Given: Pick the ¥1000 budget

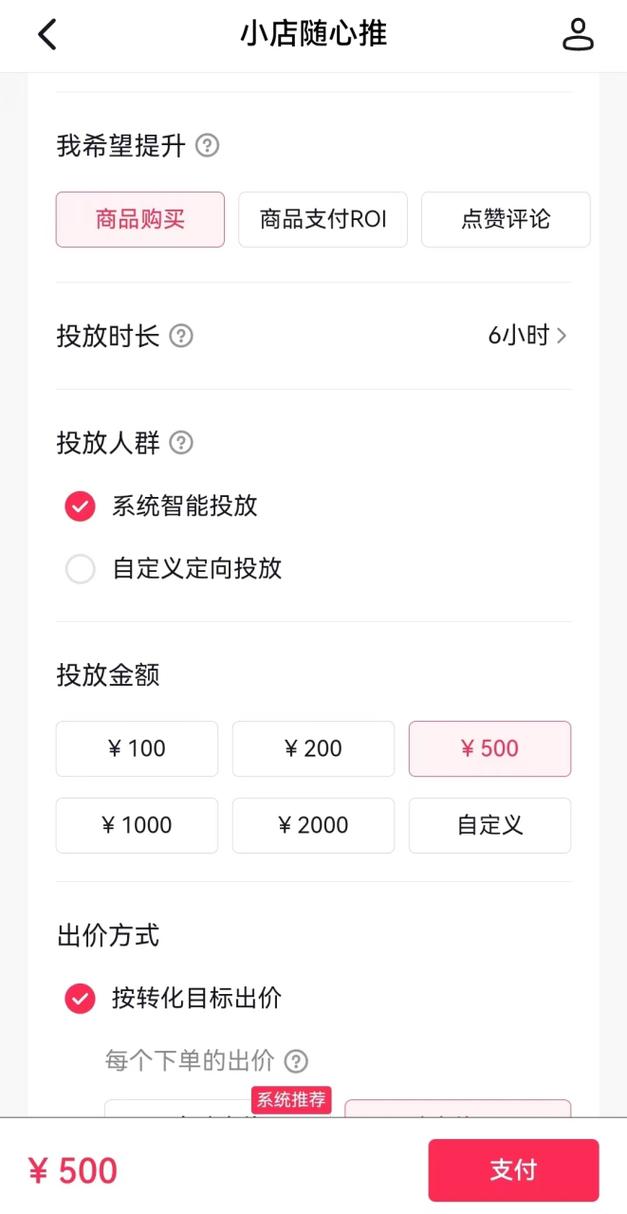Looking at the screenshot, I should click(x=137, y=825).
